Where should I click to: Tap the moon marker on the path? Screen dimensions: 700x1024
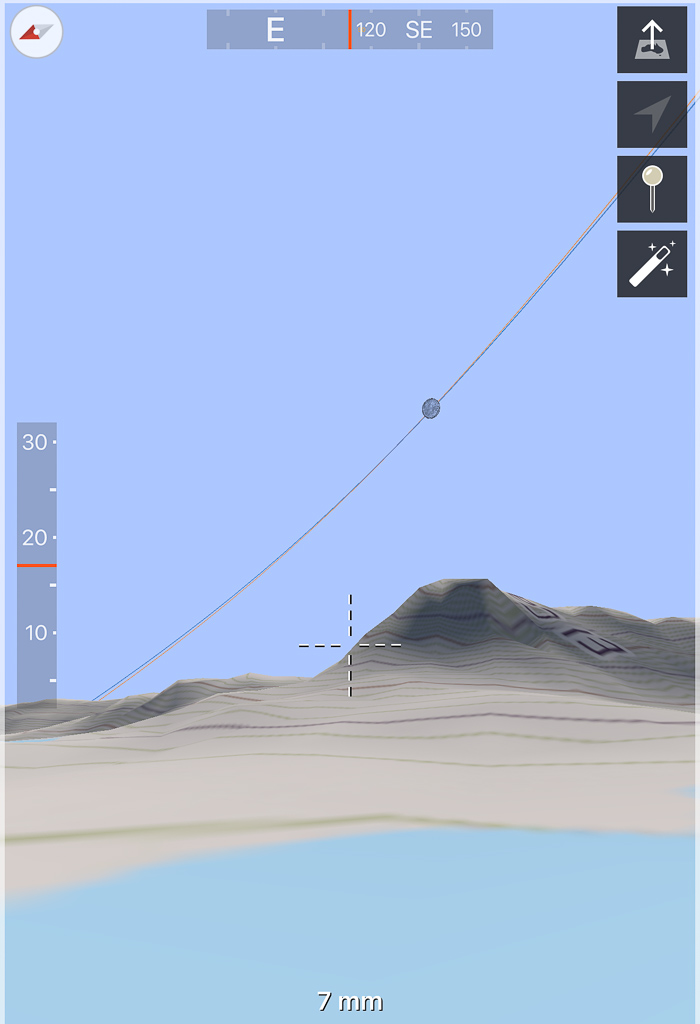(431, 408)
